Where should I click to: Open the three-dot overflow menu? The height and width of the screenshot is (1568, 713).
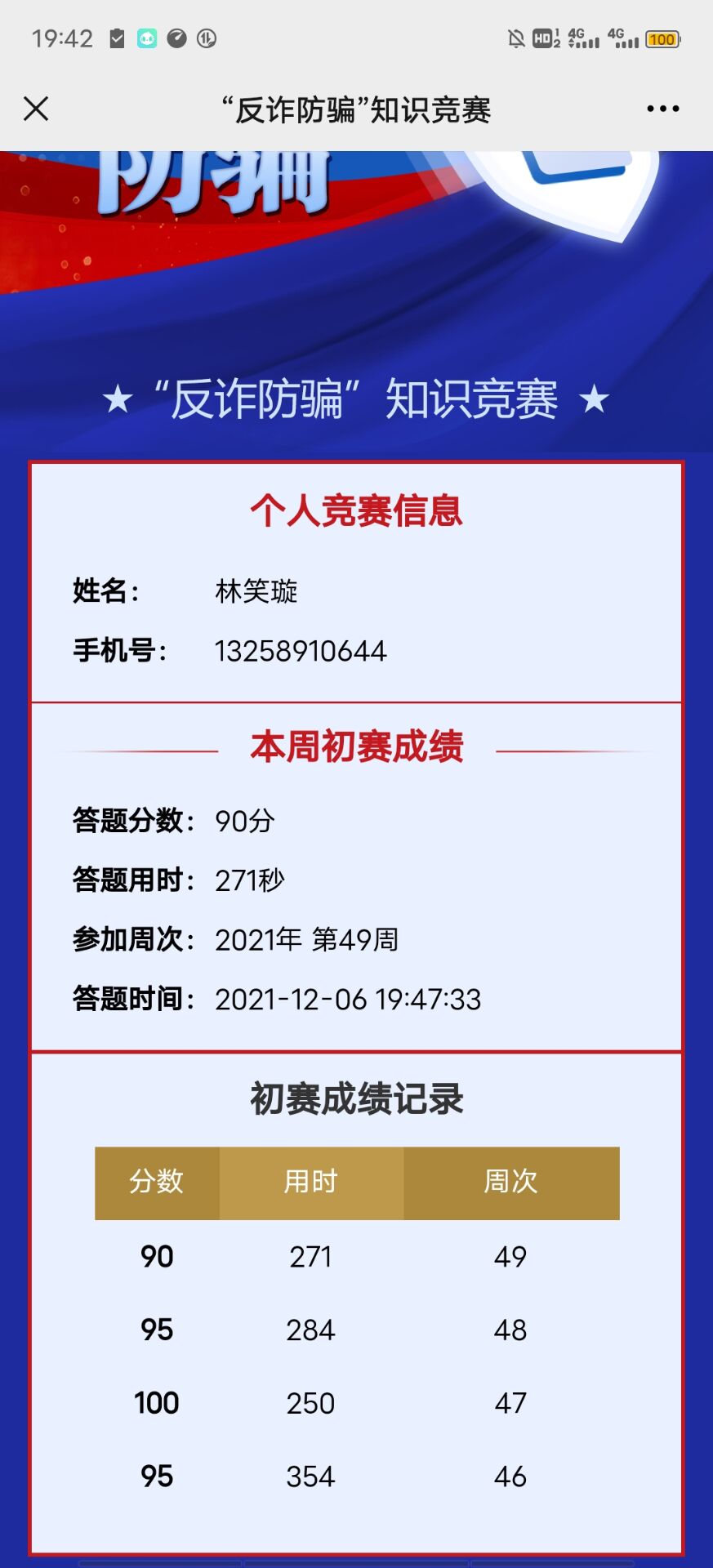(662, 109)
